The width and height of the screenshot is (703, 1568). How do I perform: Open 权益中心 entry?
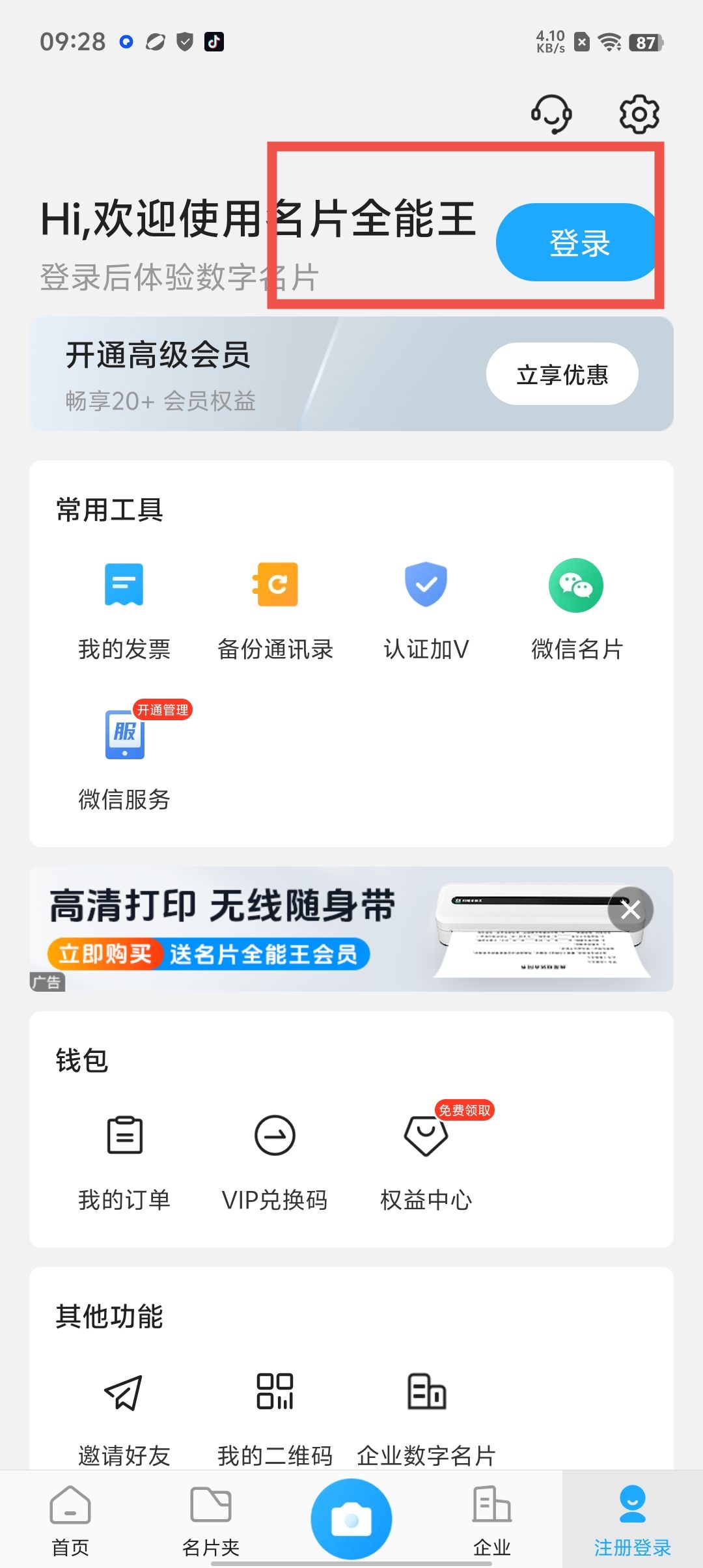coord(426,1160)
